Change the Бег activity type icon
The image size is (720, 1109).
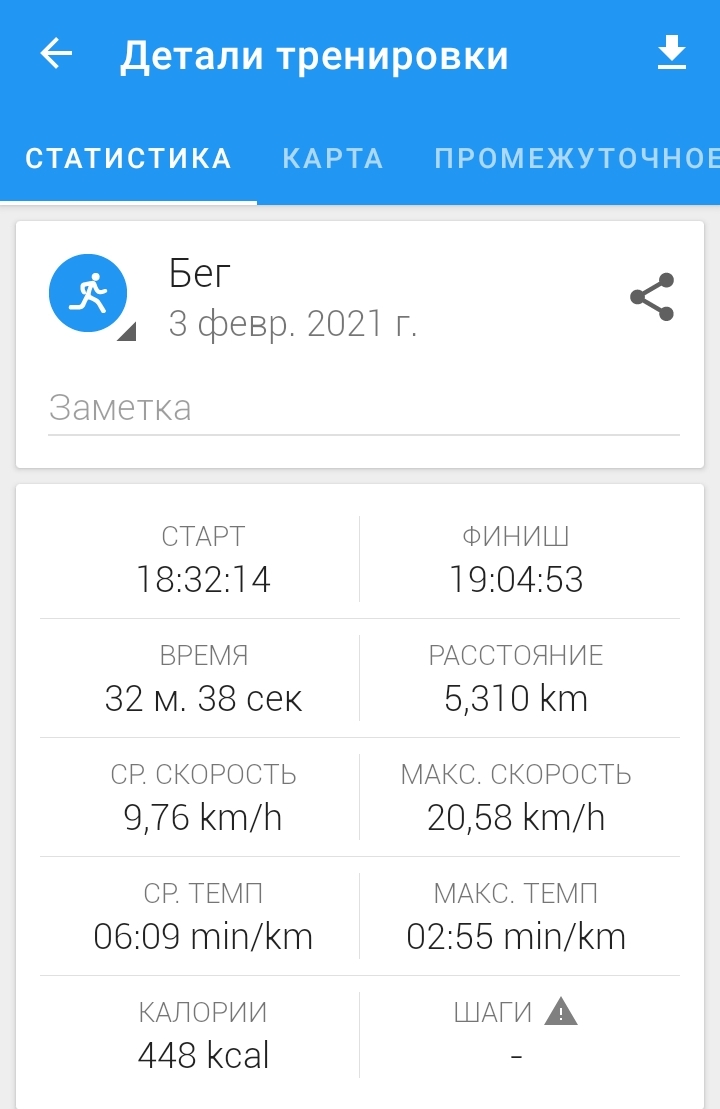(x=89, y=294)
